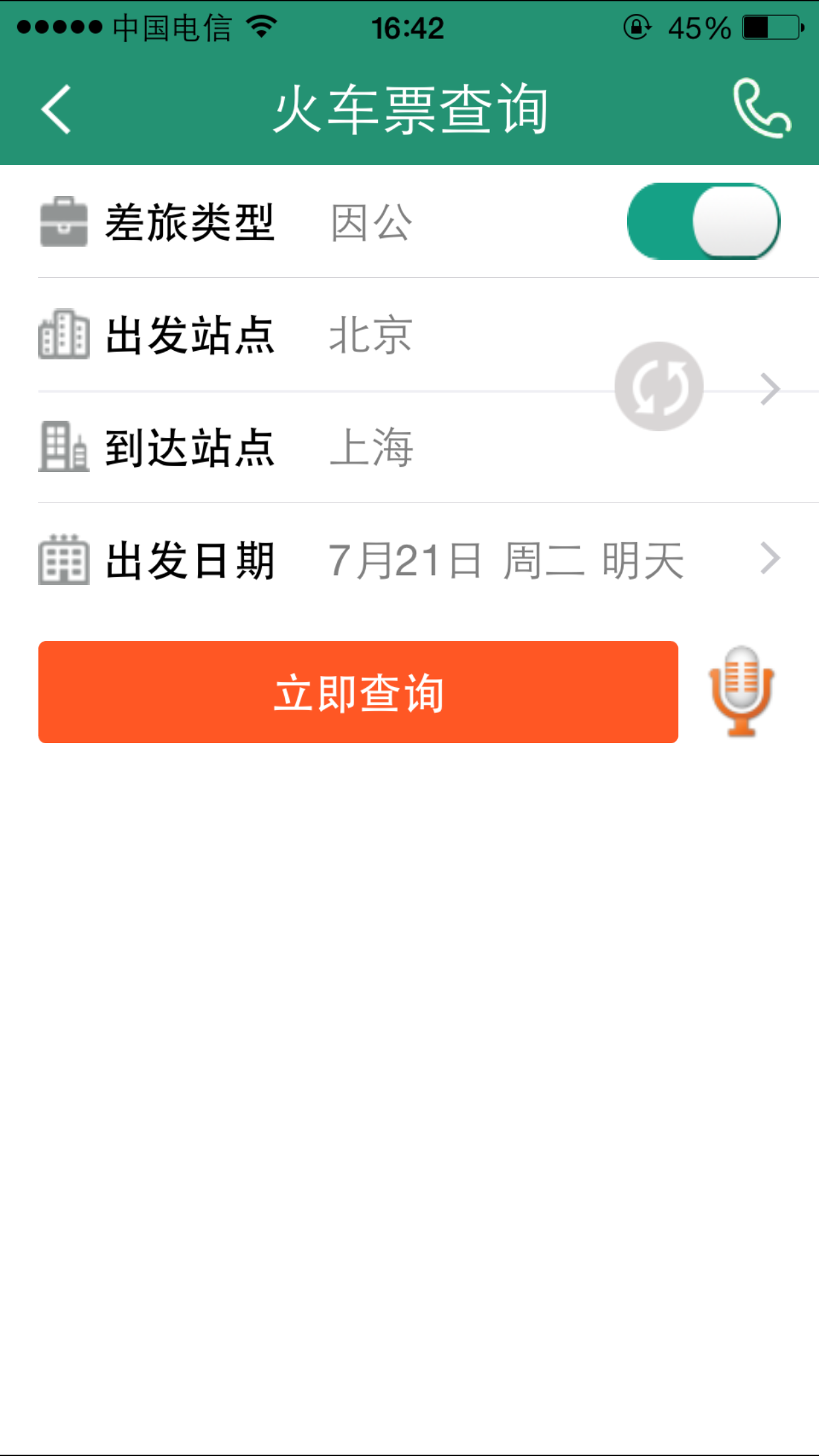Tap 立即查询 to search tickets

pyautogui.click(x=358, y=692)
